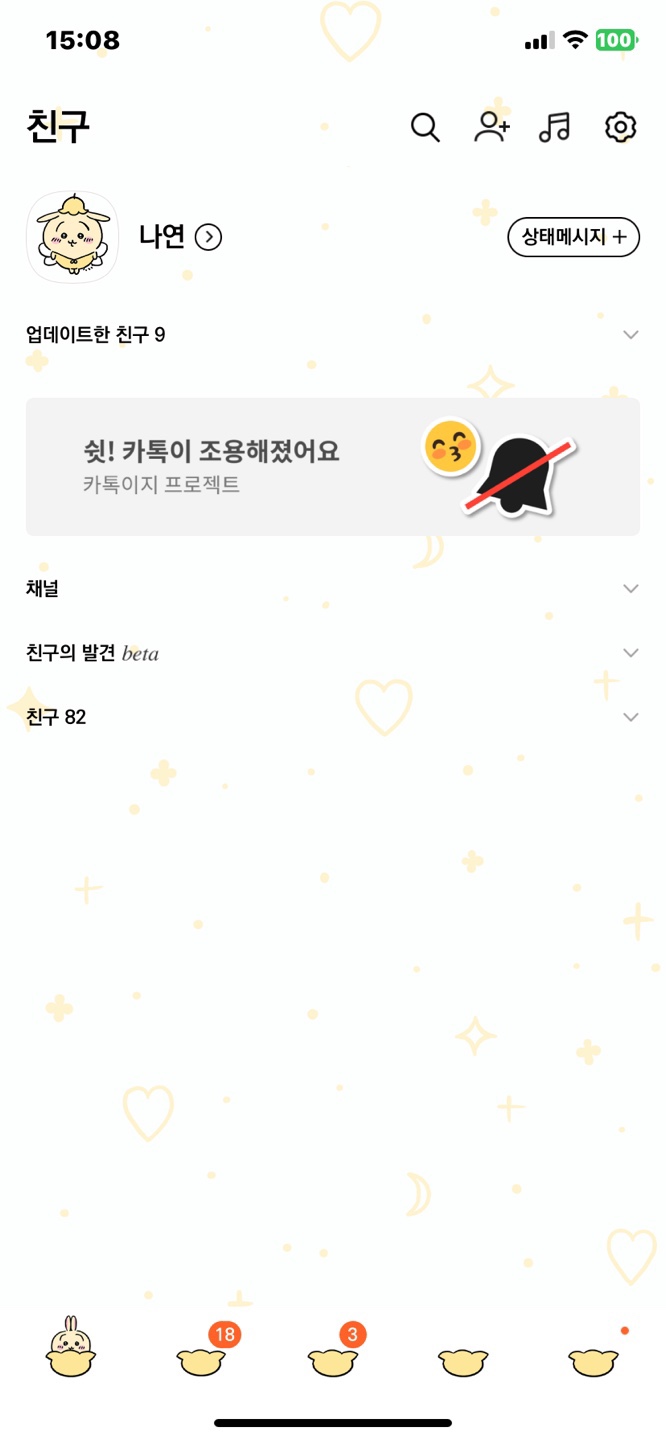
Task: Open 나연's profile picture
Action: pos(72,238)
